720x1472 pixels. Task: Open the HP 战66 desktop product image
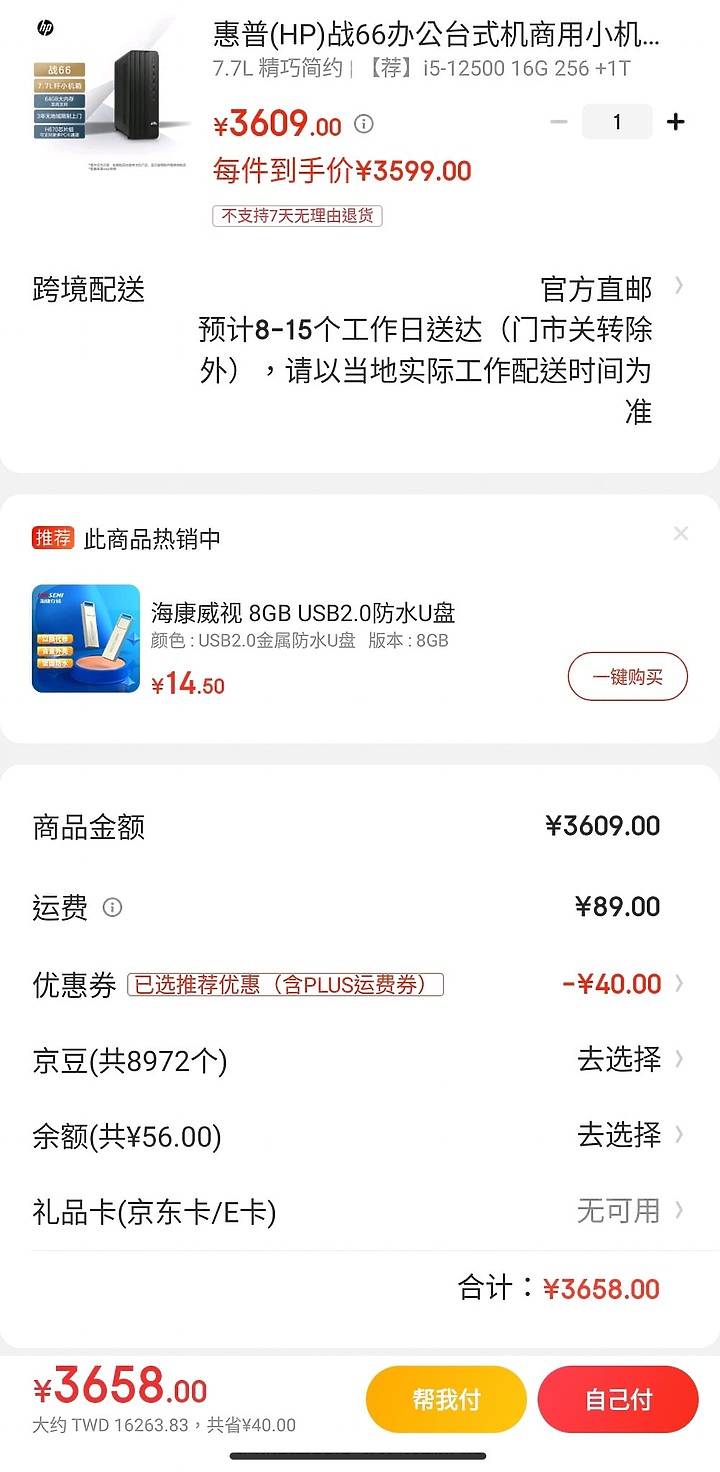tap(111, 98)
